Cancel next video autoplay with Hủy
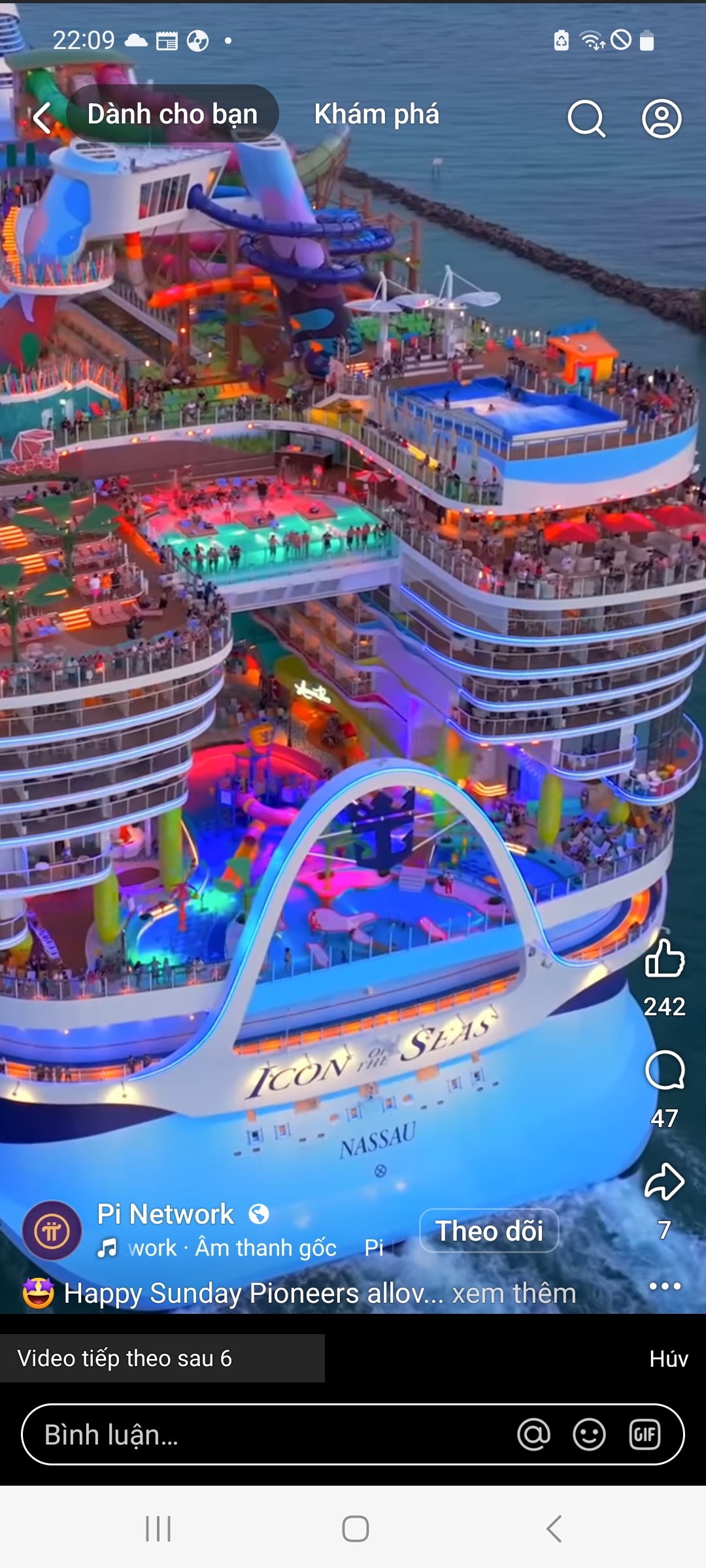Image resolution: width=706 pixels, height=1568 pixels. [668, 1359]
